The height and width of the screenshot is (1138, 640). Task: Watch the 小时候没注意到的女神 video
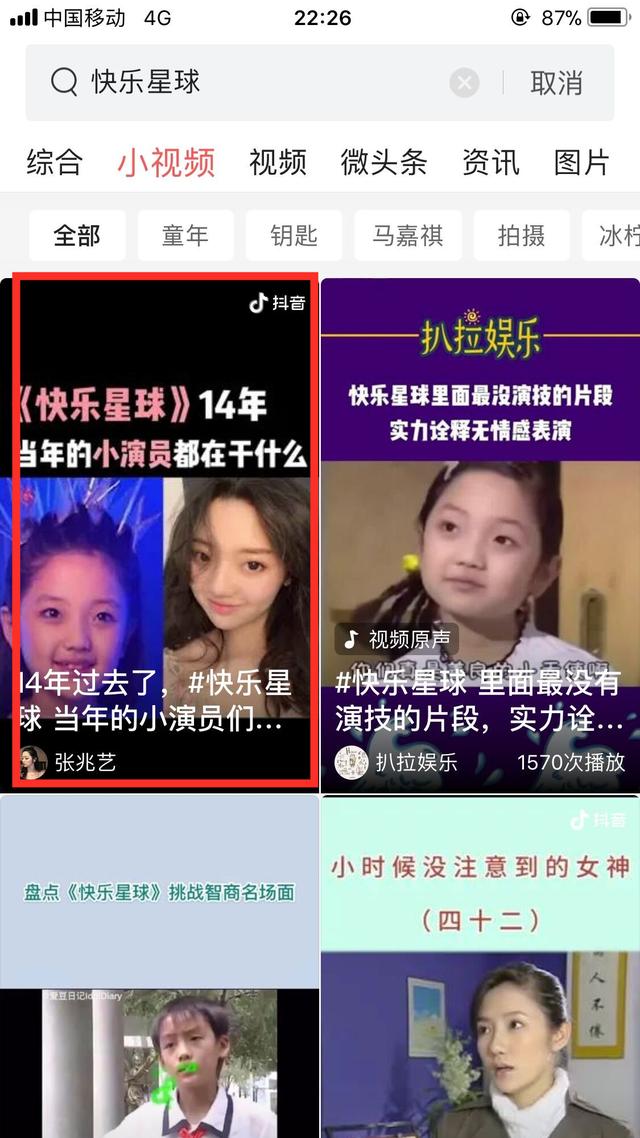click(x=480, y=967)
